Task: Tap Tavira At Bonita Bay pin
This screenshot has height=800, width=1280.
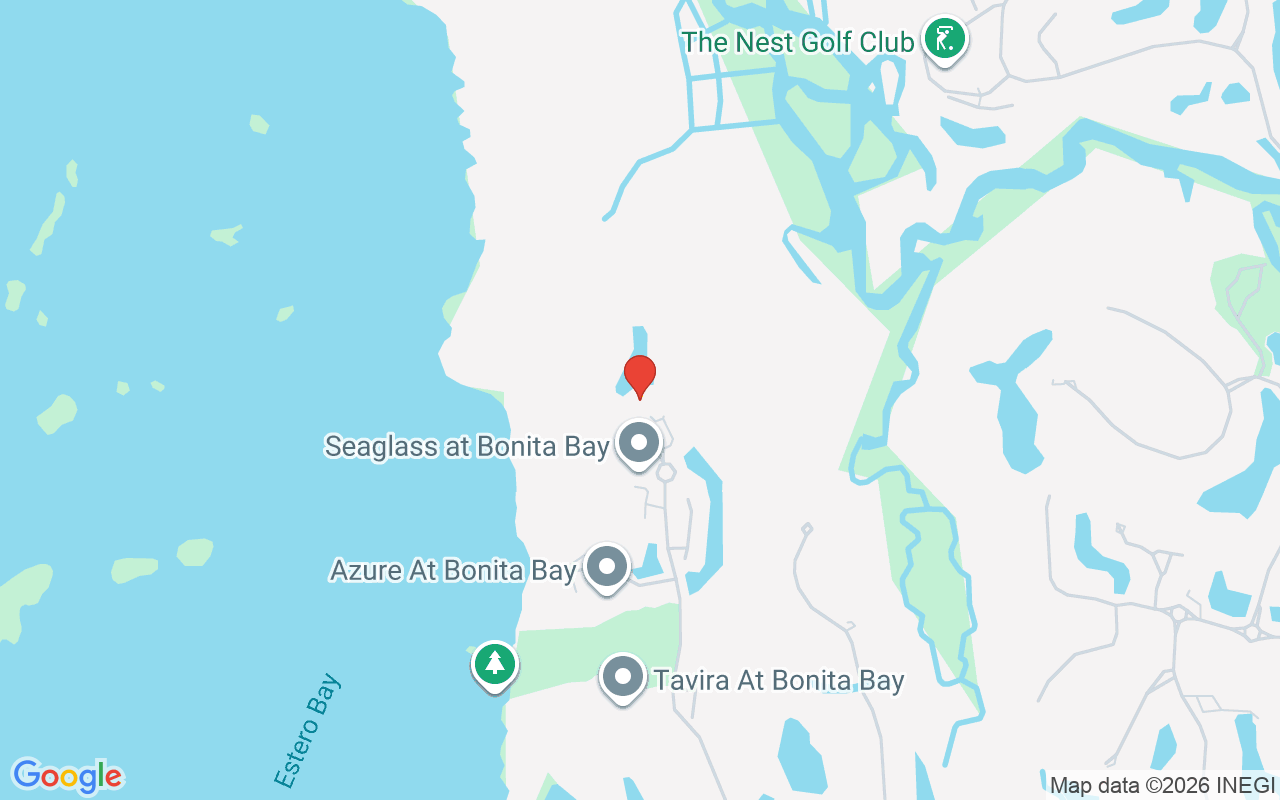Action: point(622,677)
